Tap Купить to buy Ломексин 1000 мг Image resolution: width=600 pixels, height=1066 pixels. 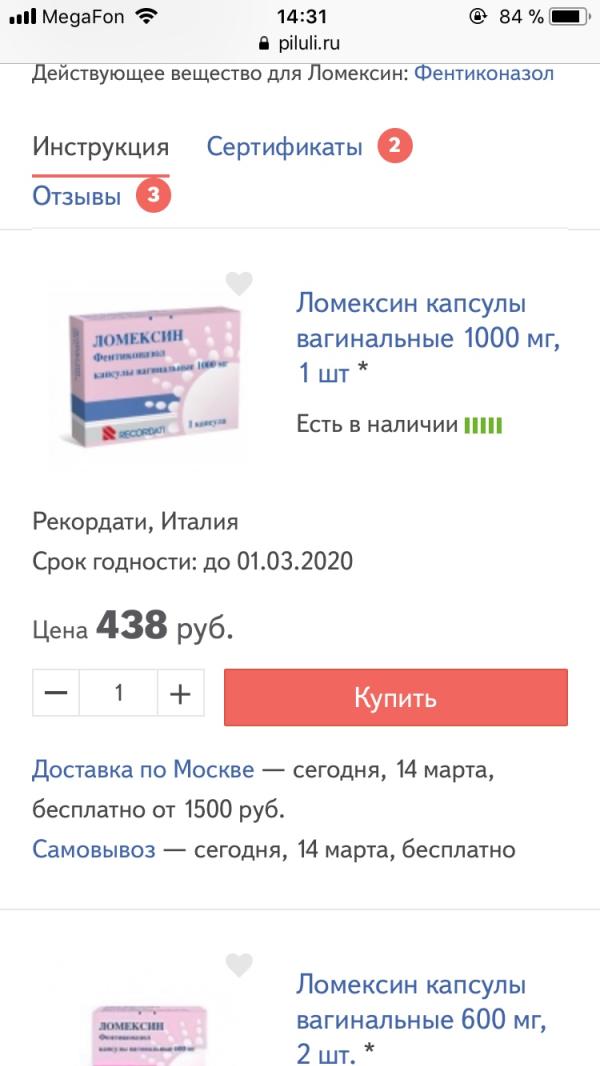[x=395, y=697]
